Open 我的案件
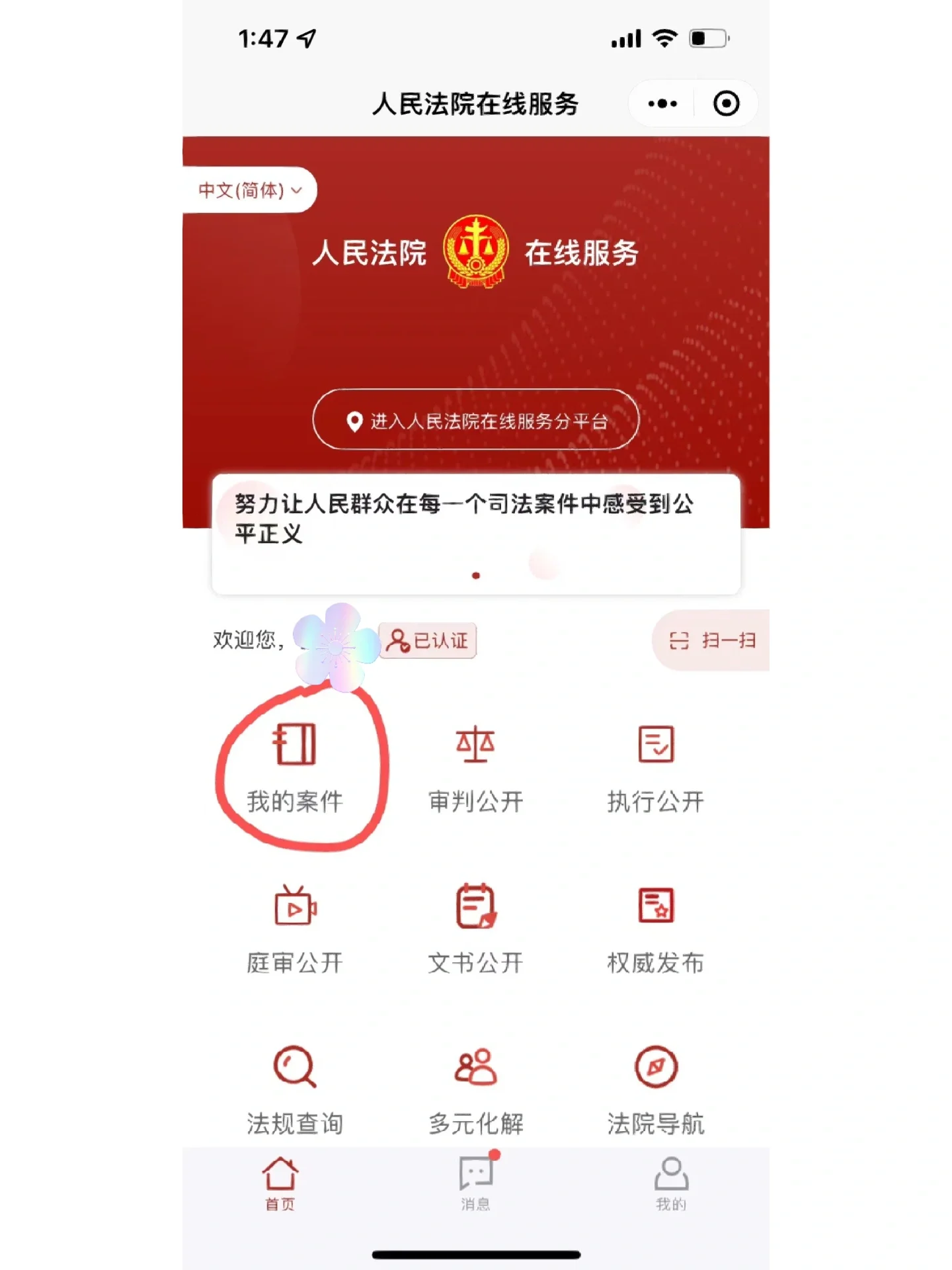 [295, 767]
